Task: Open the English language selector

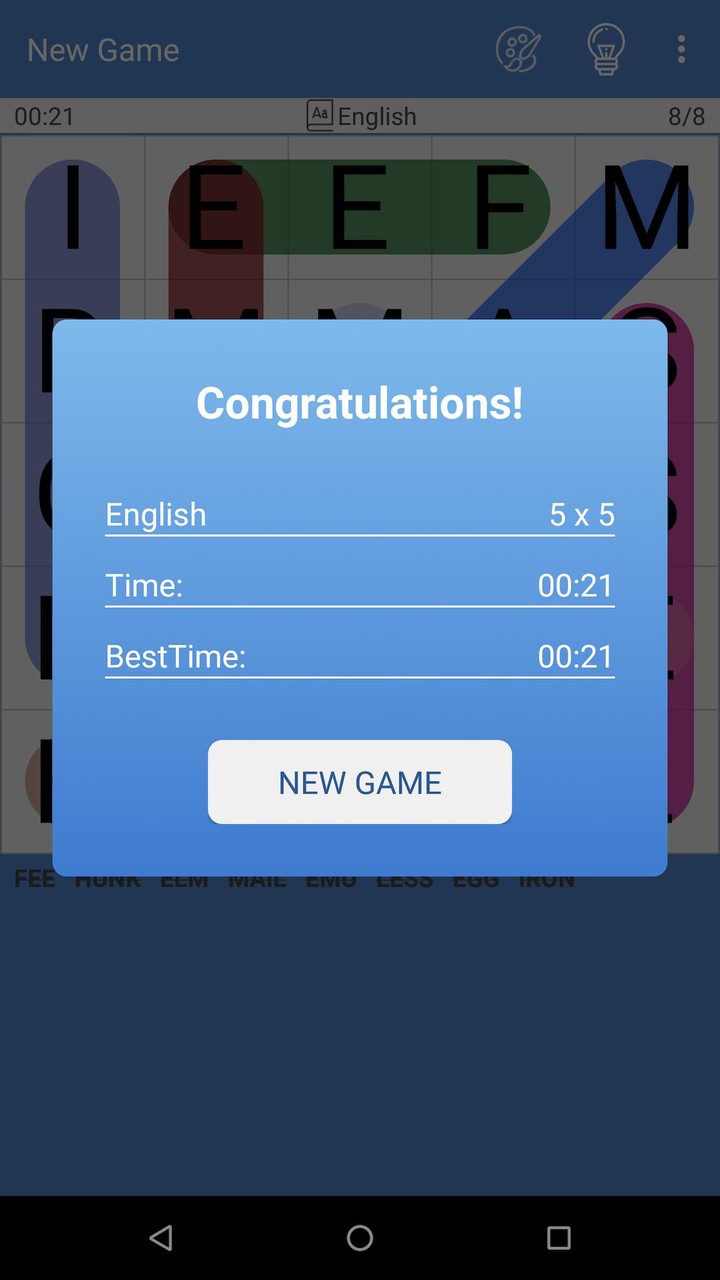Action: pos(378,116)
